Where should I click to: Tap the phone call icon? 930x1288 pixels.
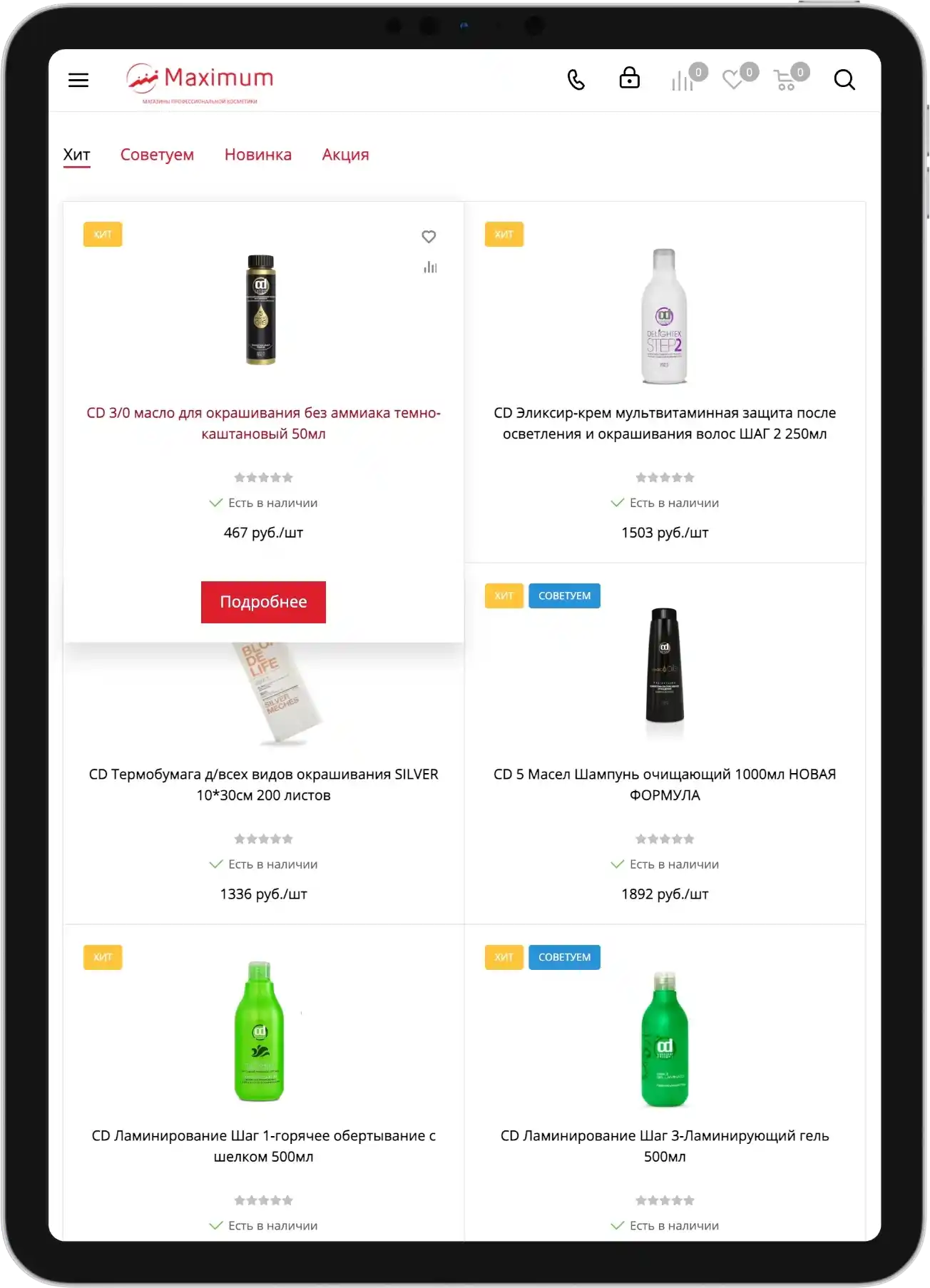coord(576,80)
